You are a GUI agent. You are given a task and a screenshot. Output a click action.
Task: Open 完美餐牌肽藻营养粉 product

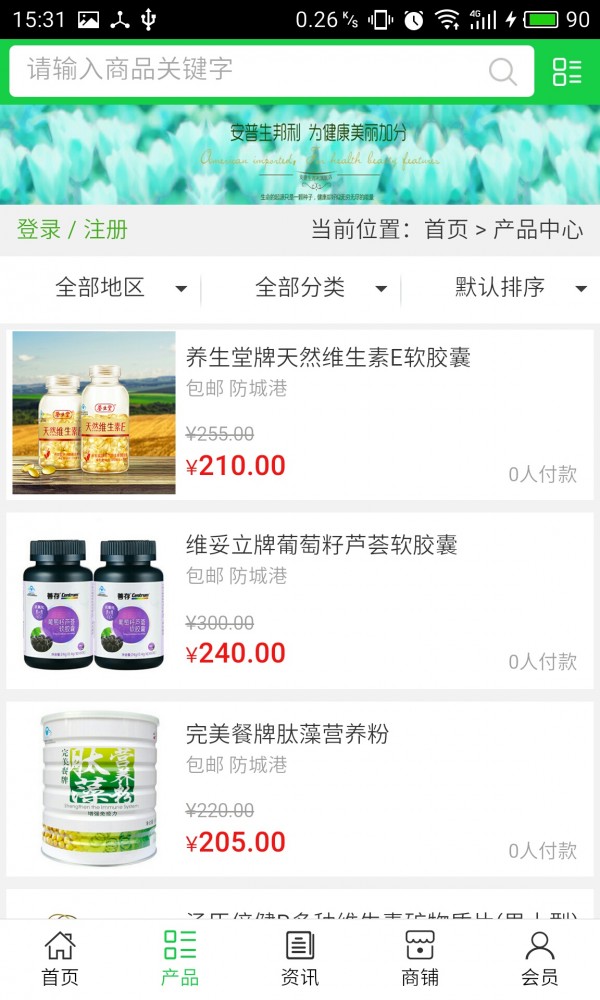pos(287,734)
